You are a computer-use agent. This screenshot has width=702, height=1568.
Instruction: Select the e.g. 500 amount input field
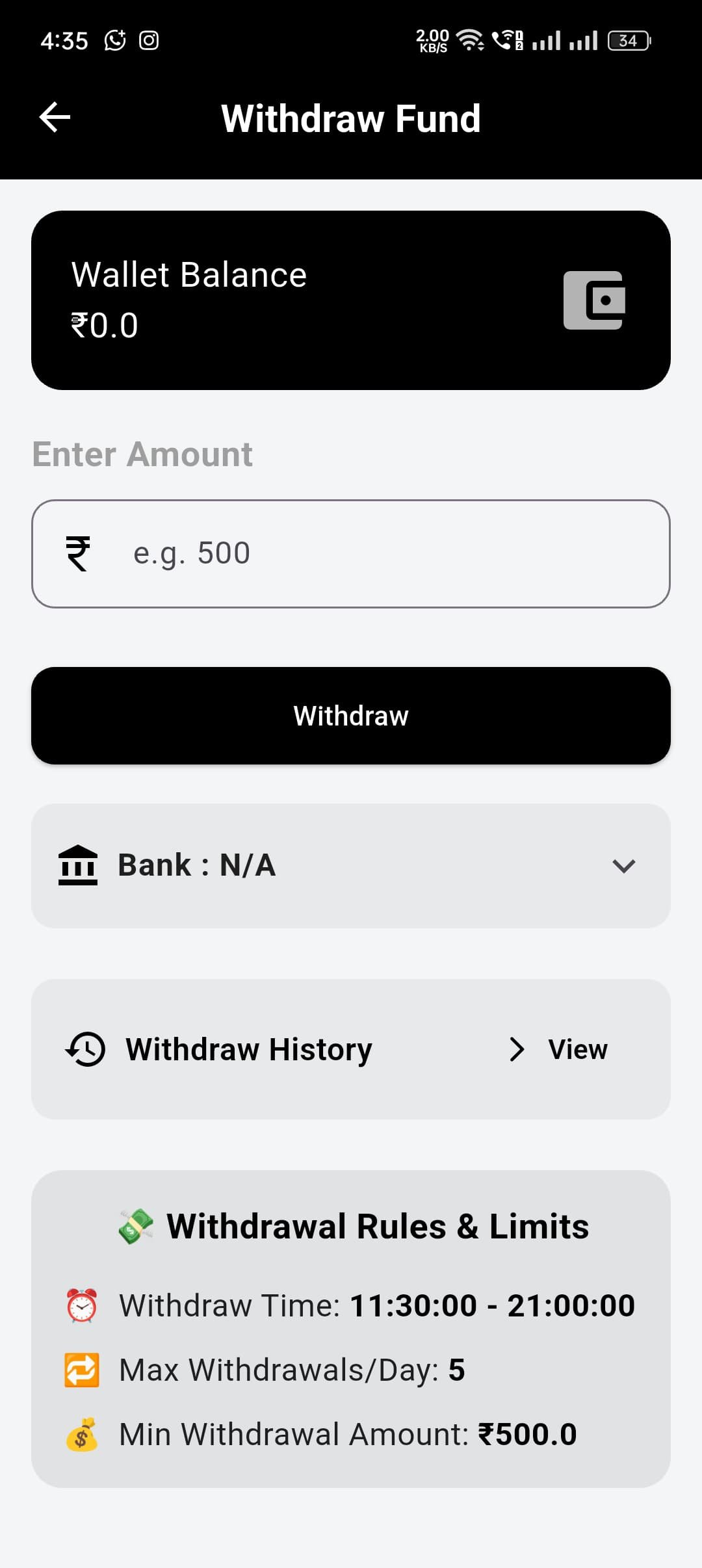click(x=351, y=553)
